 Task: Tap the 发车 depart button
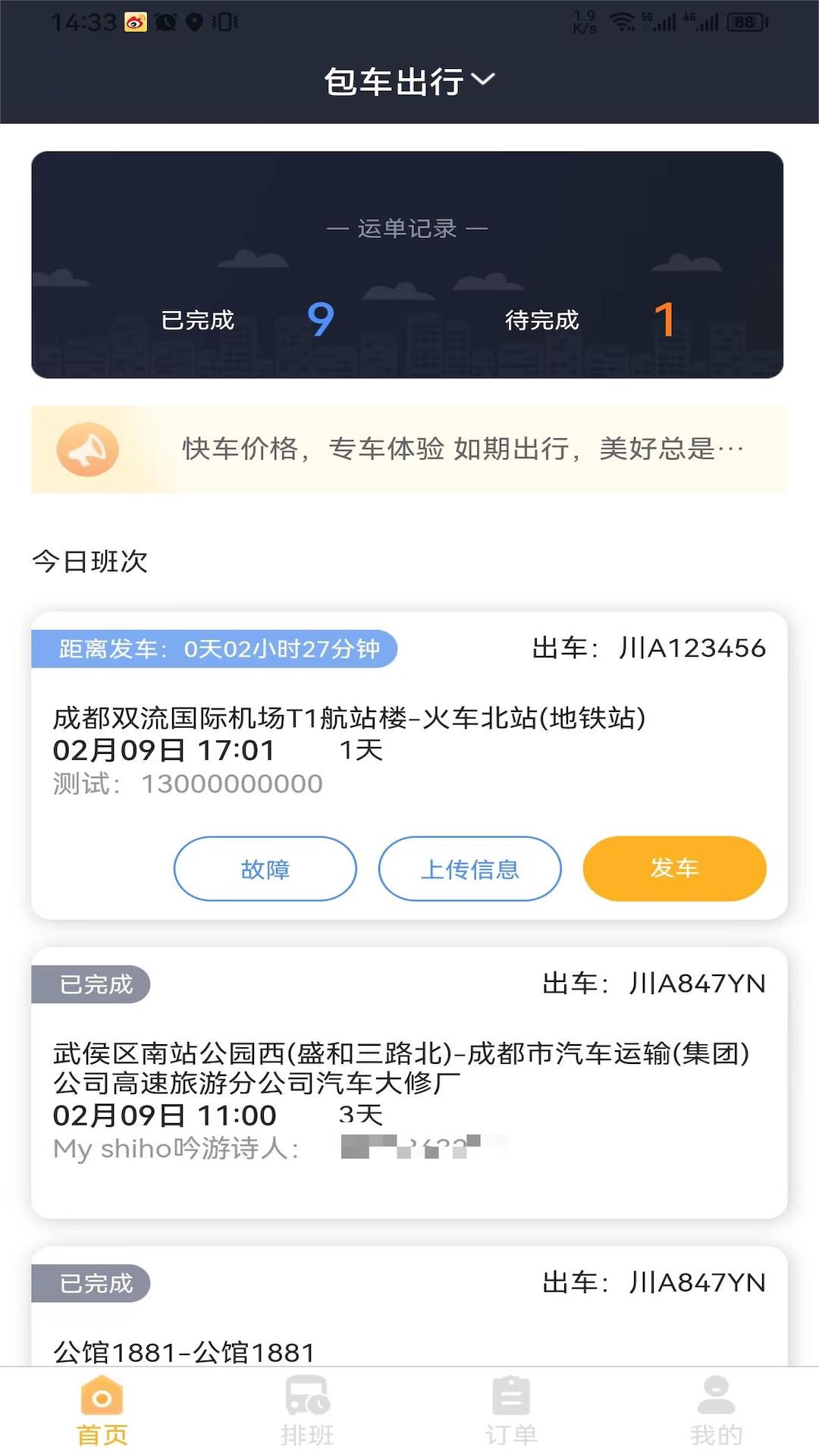pyautogui.click(x=673, y=870)
